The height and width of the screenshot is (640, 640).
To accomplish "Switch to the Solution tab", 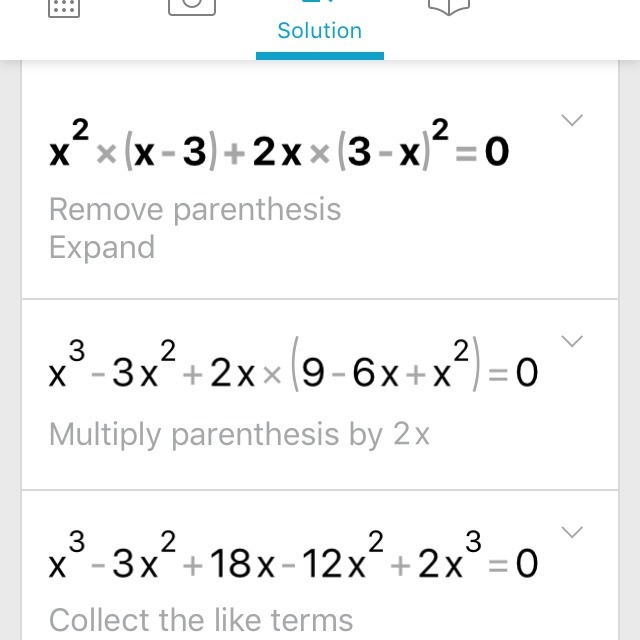I will click(320, 29).
